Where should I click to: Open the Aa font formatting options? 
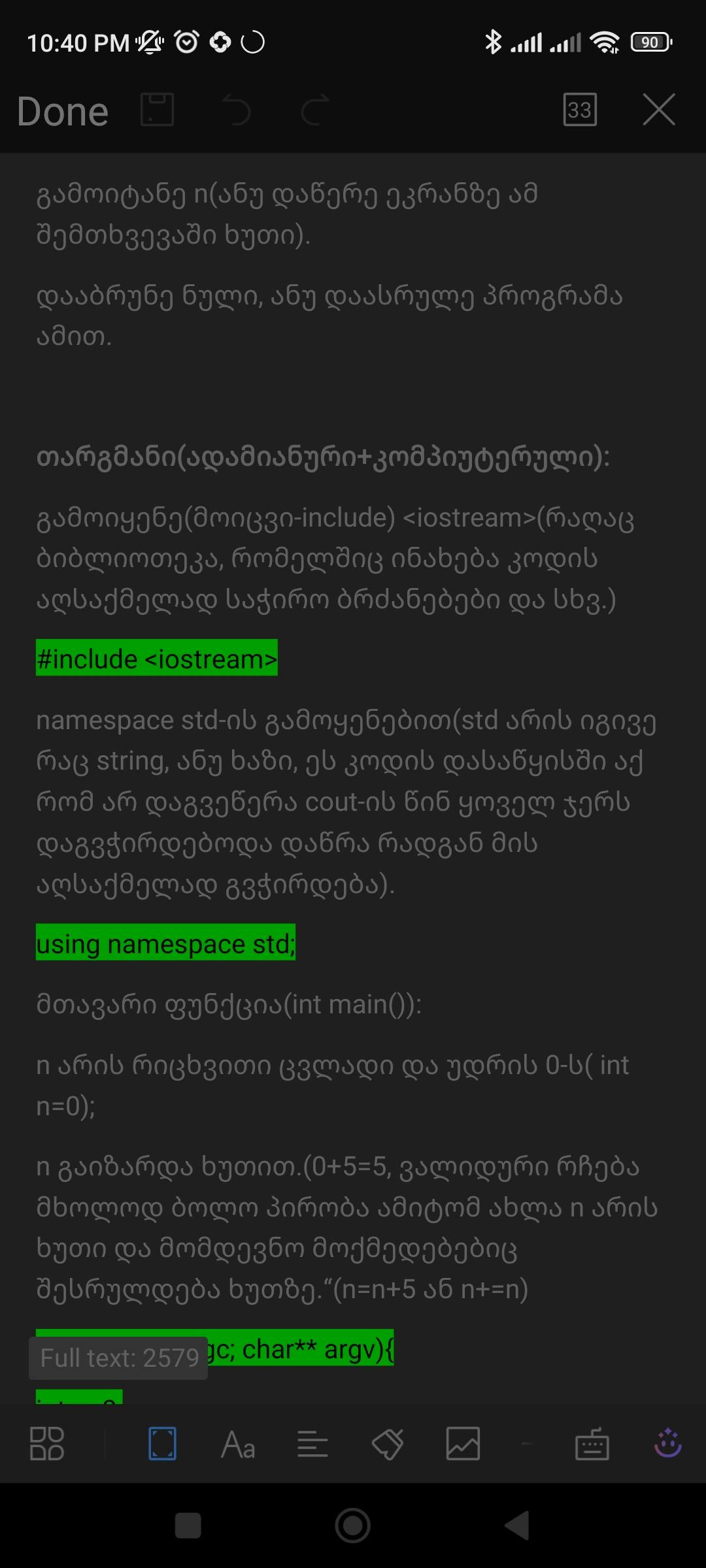pyautogui.click(x=238, y=1443)
